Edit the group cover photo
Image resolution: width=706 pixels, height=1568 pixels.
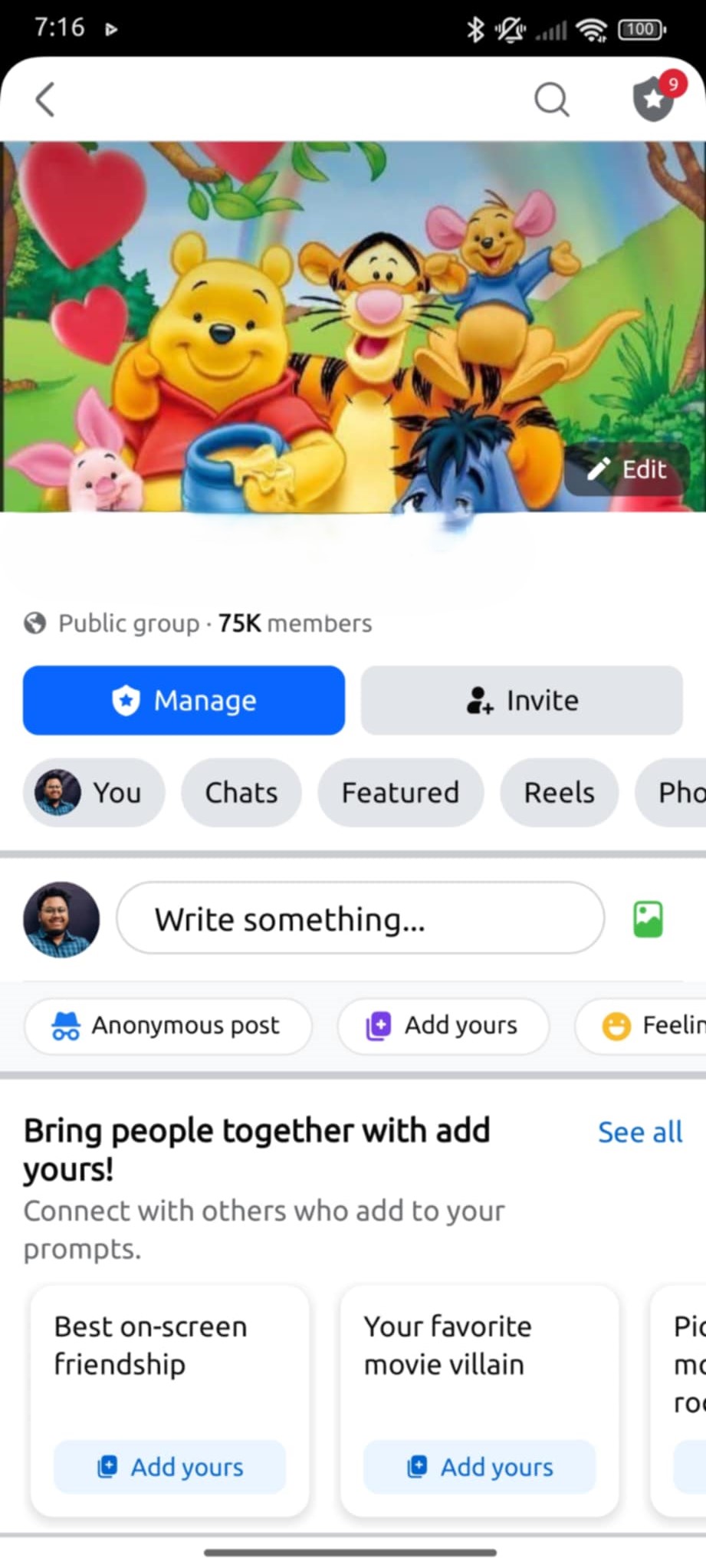(627, 469)
